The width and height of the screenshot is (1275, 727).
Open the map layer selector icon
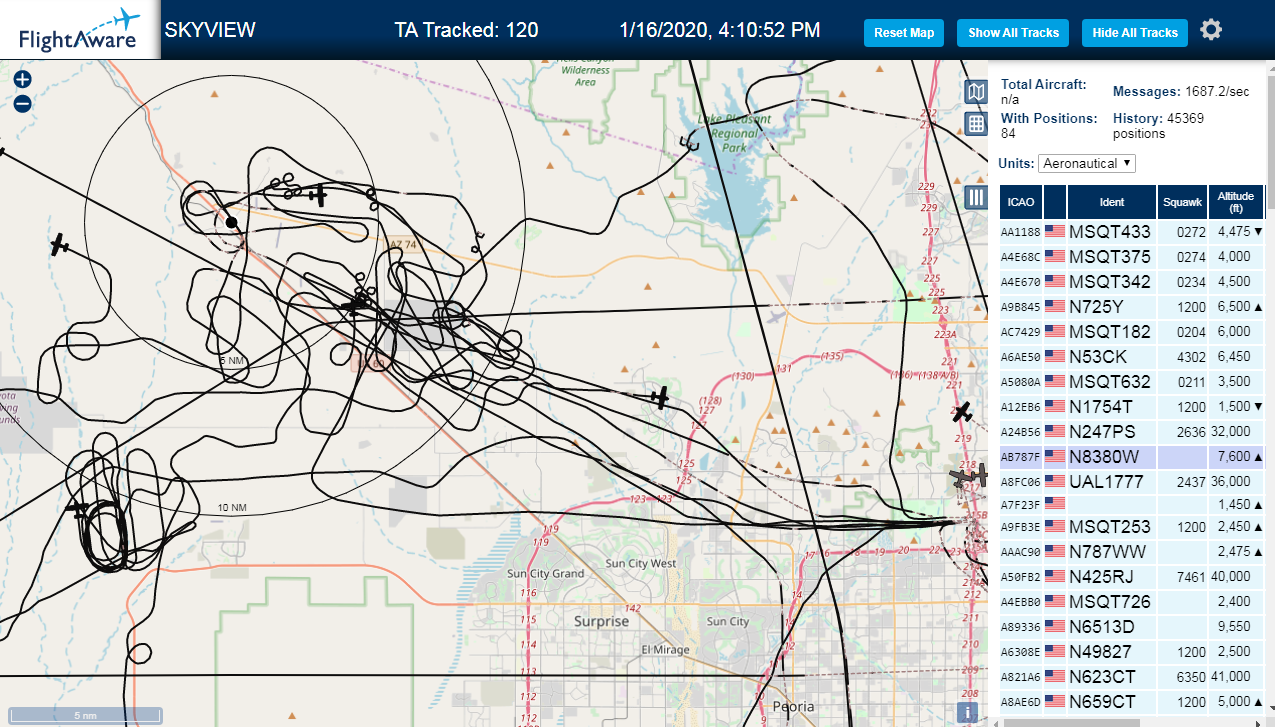[x=977, y=92]
